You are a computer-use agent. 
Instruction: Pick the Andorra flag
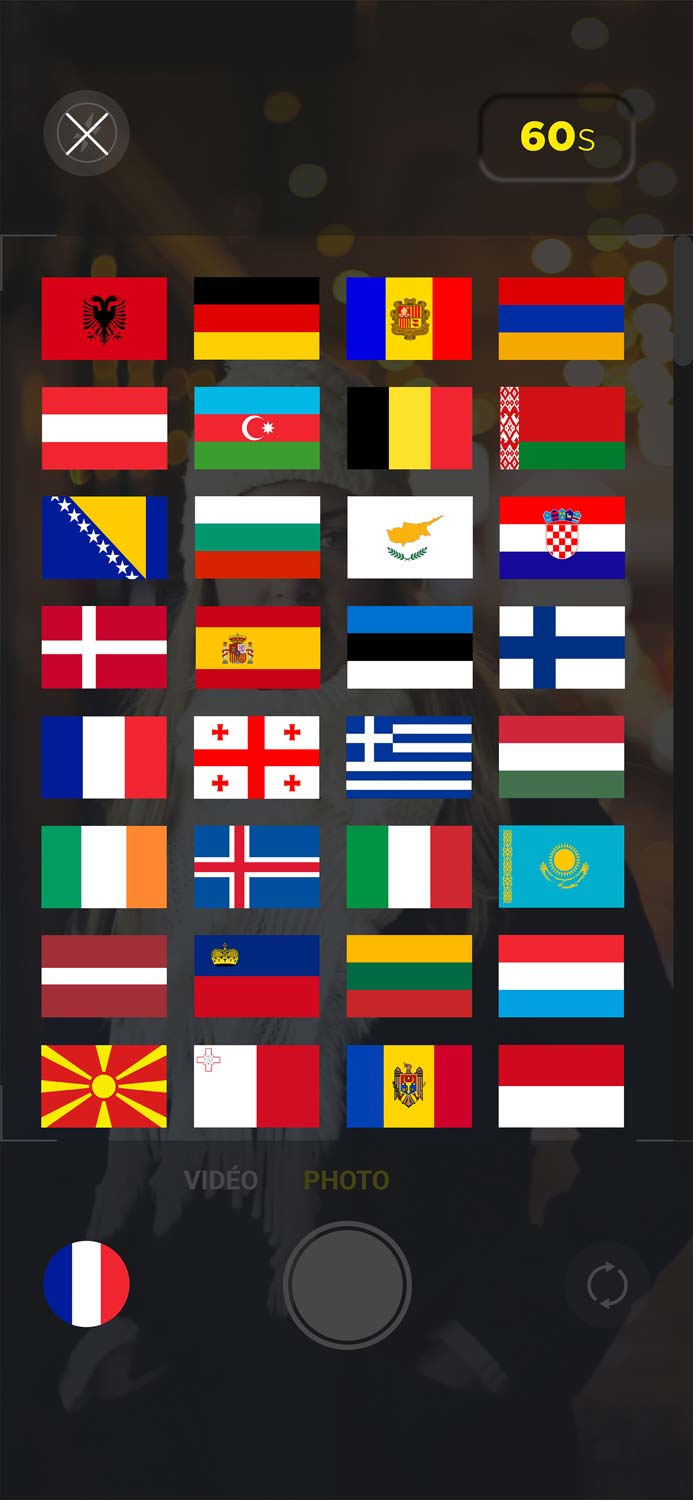tap(409, 318)
